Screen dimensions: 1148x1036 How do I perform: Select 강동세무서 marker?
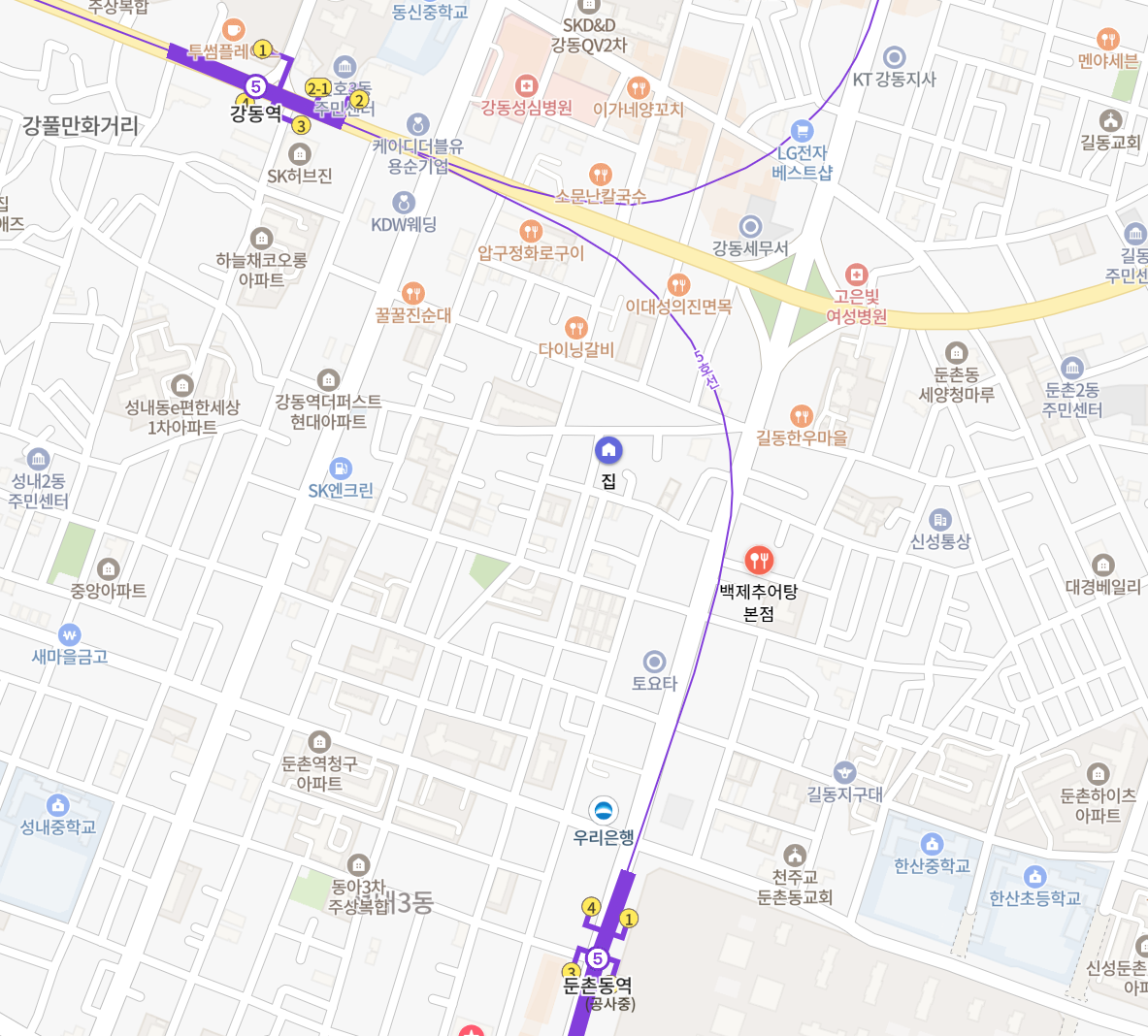750,227
